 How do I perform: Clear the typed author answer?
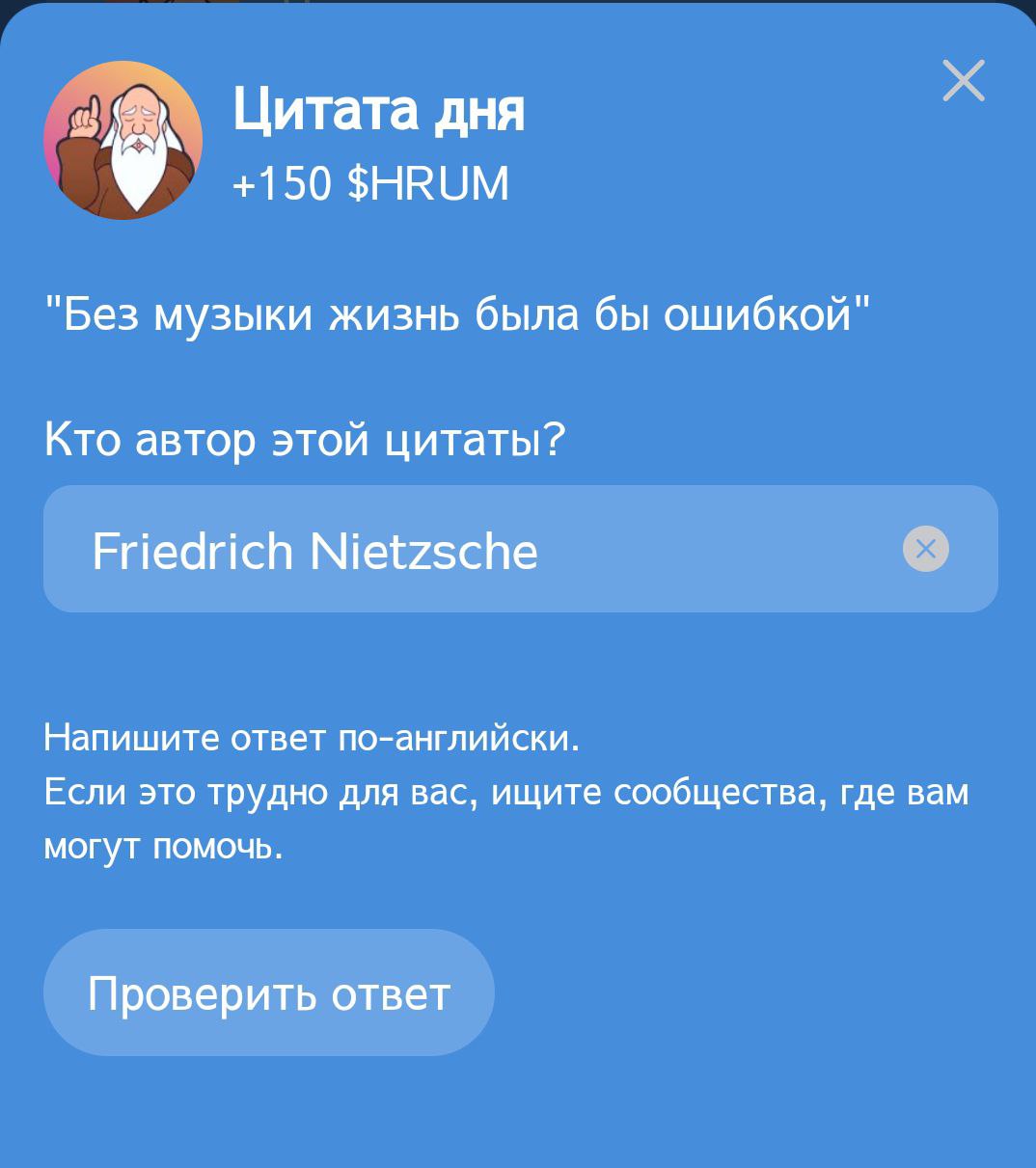[x=925, y=550]
